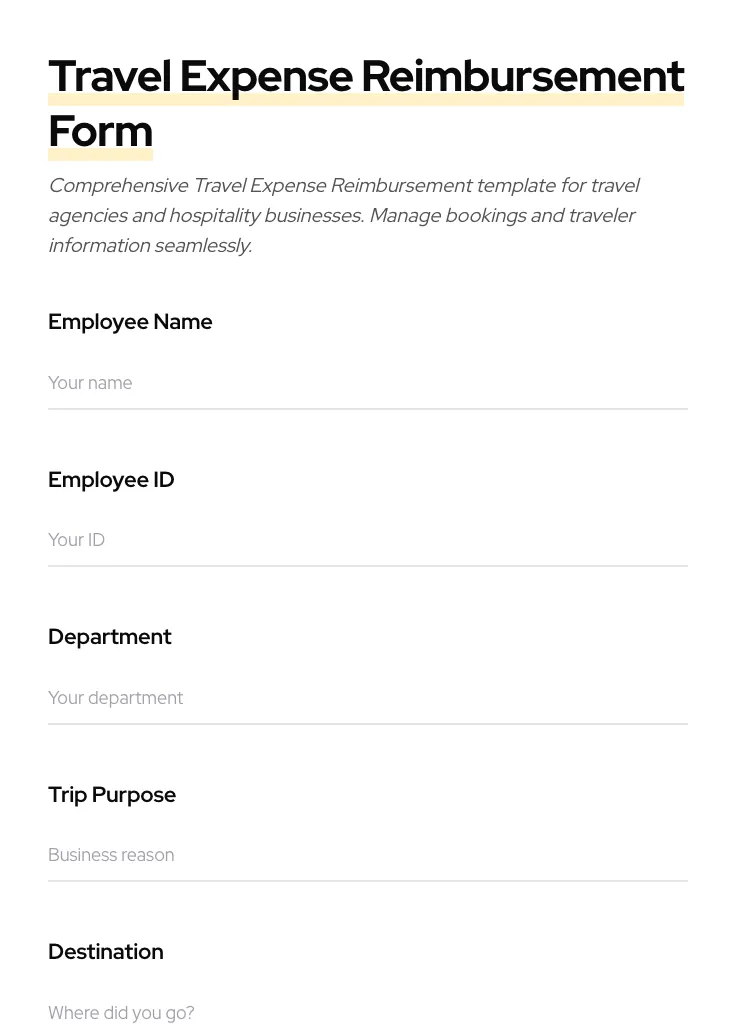Image resolution: width=736 pixels, height=1024 pixels.
Task: Select the Destination field label
Action: [105, 952]
